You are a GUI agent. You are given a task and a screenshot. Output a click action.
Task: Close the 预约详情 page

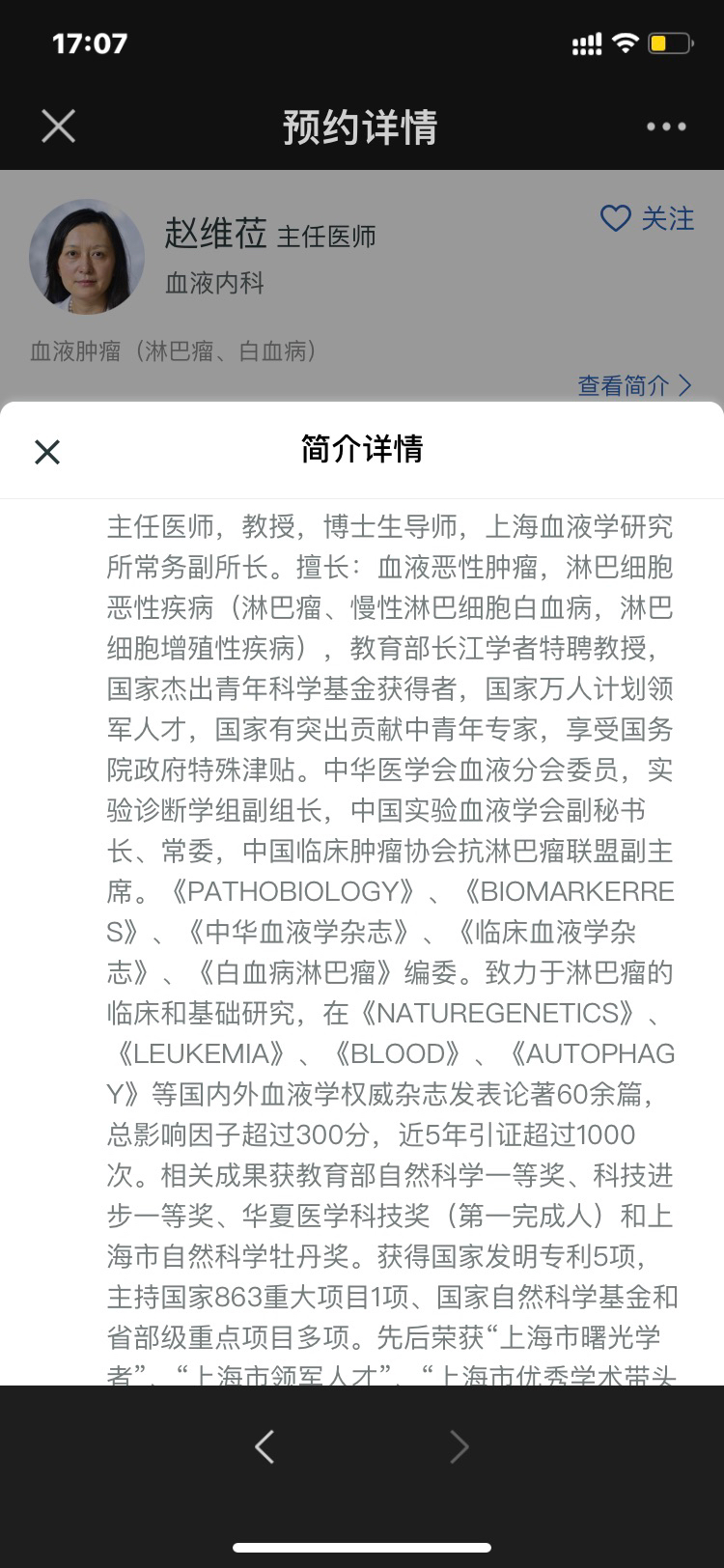pos(59,126)
